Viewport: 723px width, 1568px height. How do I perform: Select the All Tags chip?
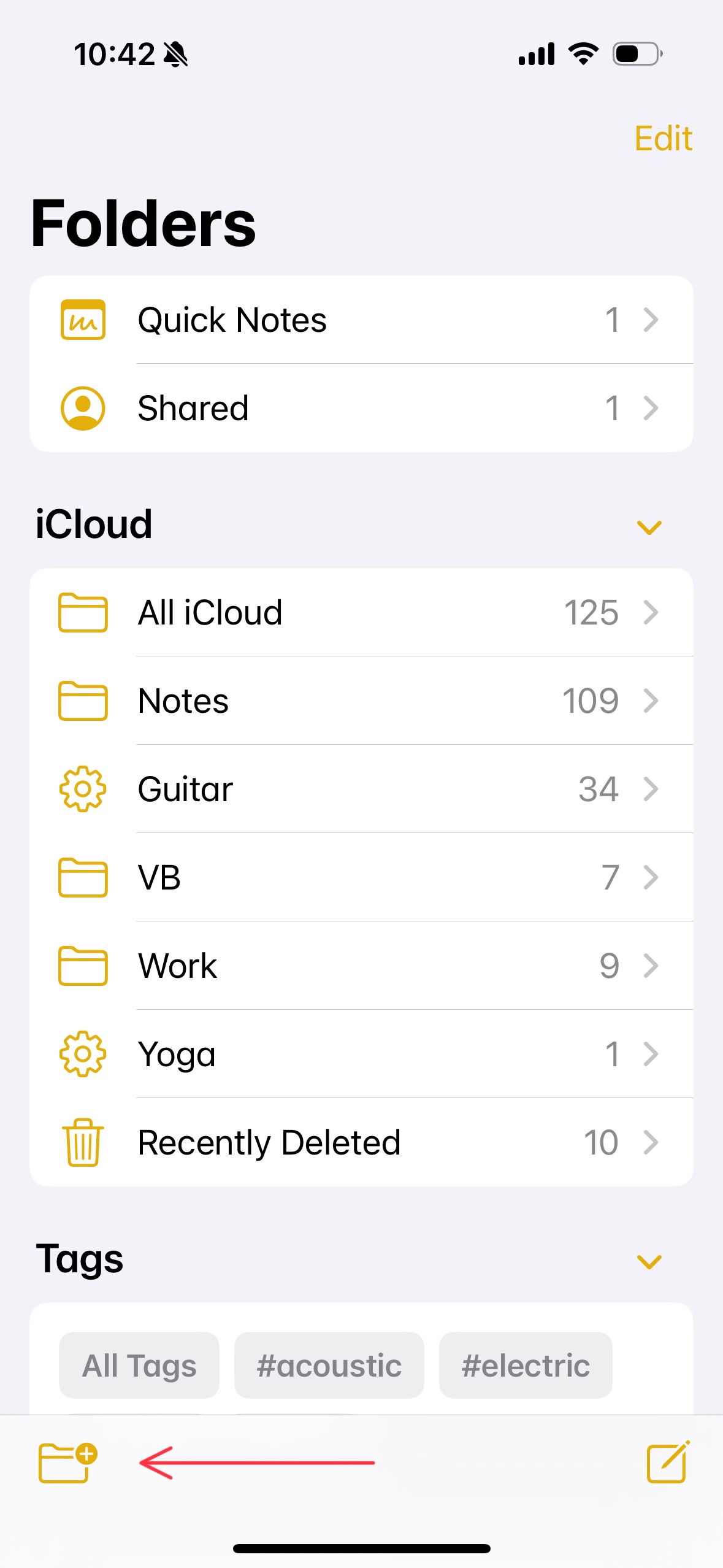[139, 1365]
